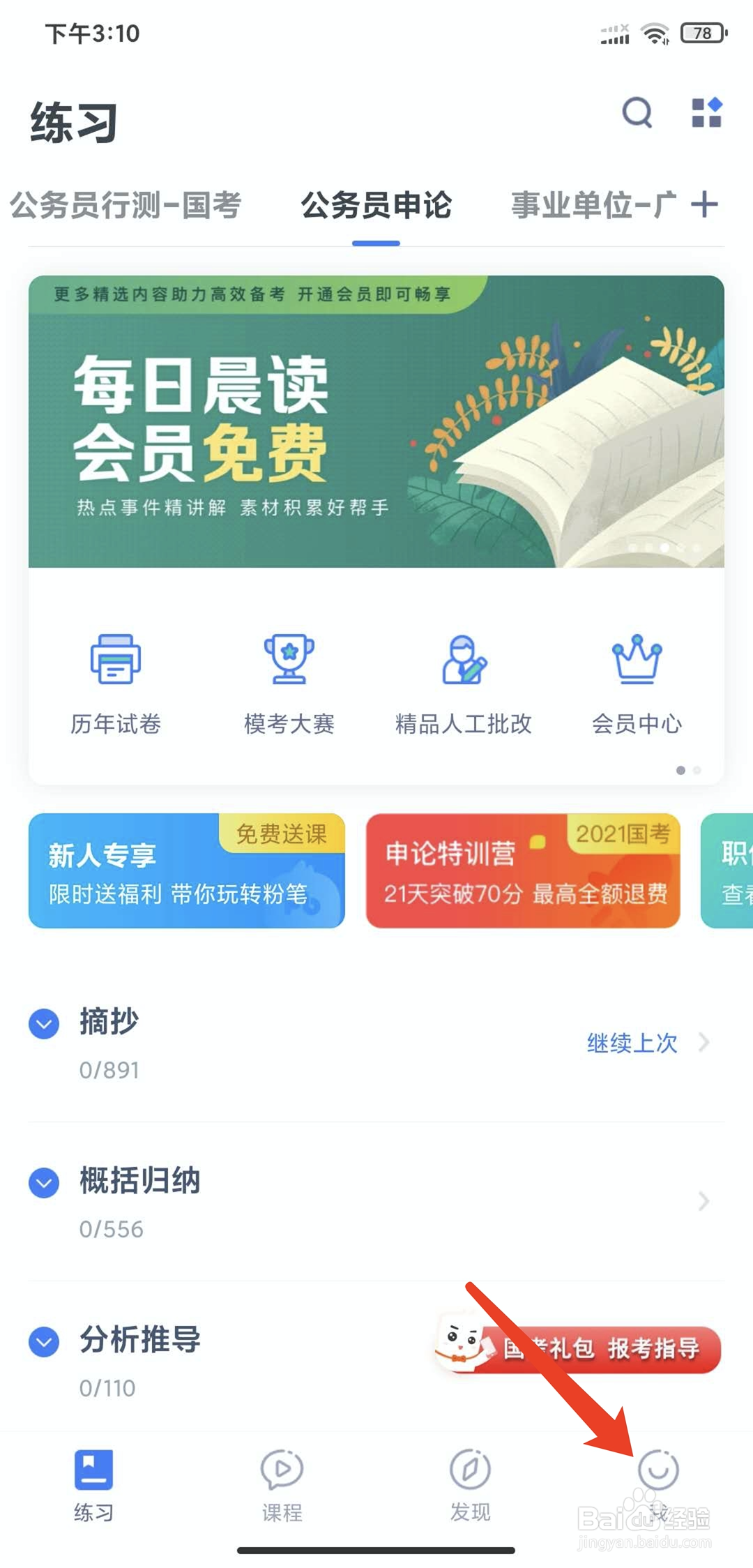Collapse the 概括归纳 section
753x1568 pixels.
44,1182
